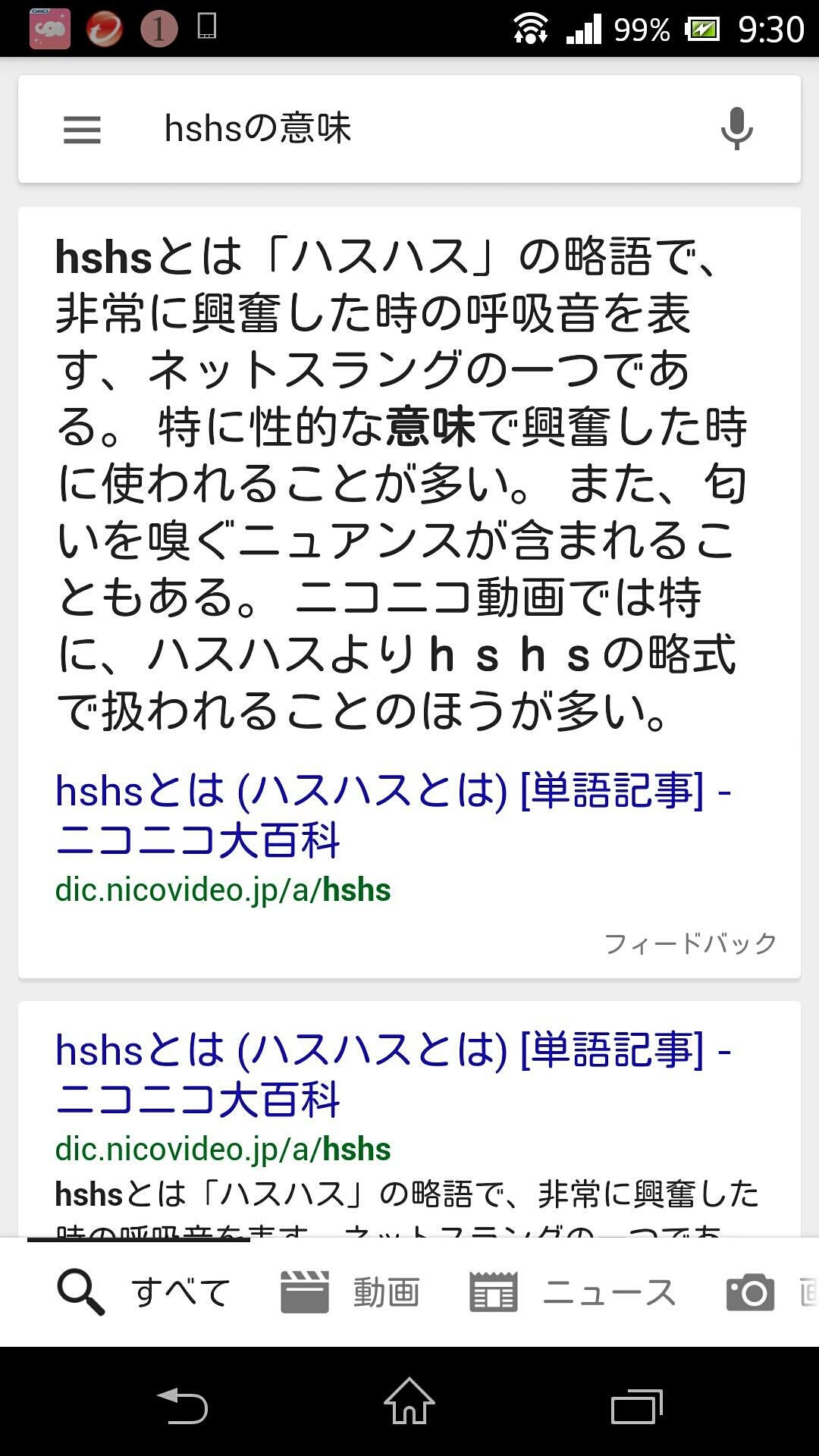
Task: Tap the Trend Micro icon in status bar
Action: (105, 29)
